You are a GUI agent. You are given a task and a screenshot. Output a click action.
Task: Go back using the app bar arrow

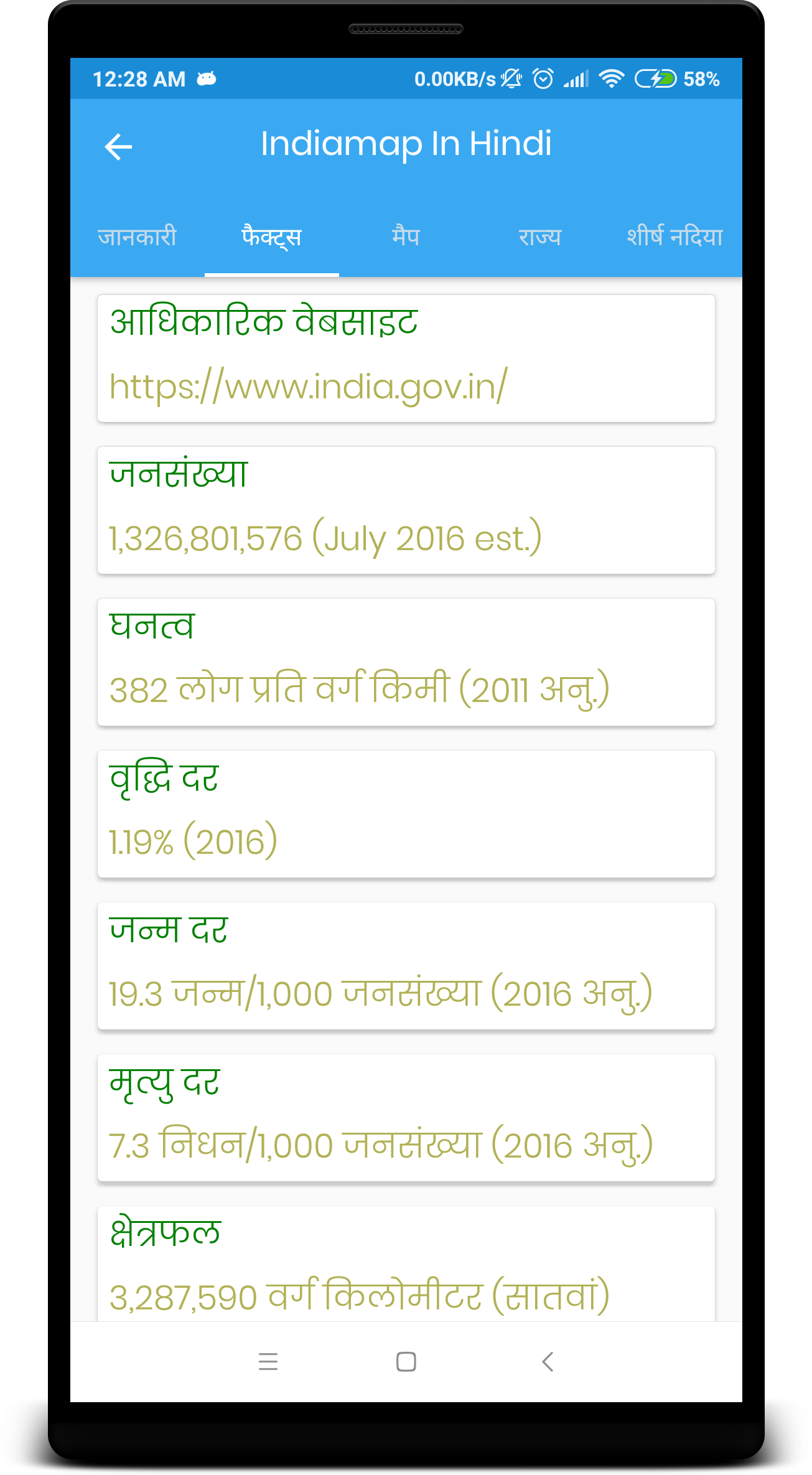coord(118,147)
